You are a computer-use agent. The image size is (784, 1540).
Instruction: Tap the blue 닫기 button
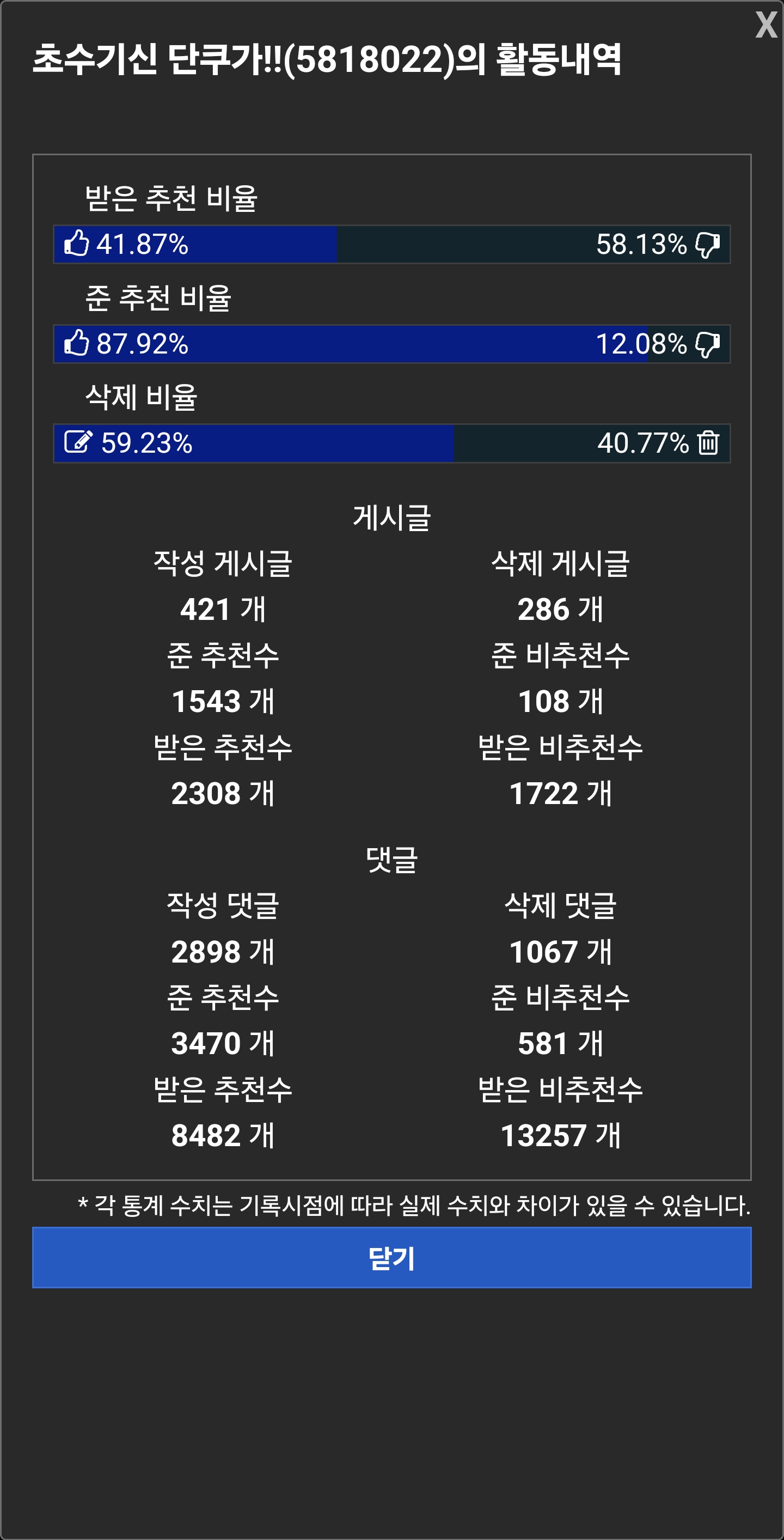click(391, 1257)
